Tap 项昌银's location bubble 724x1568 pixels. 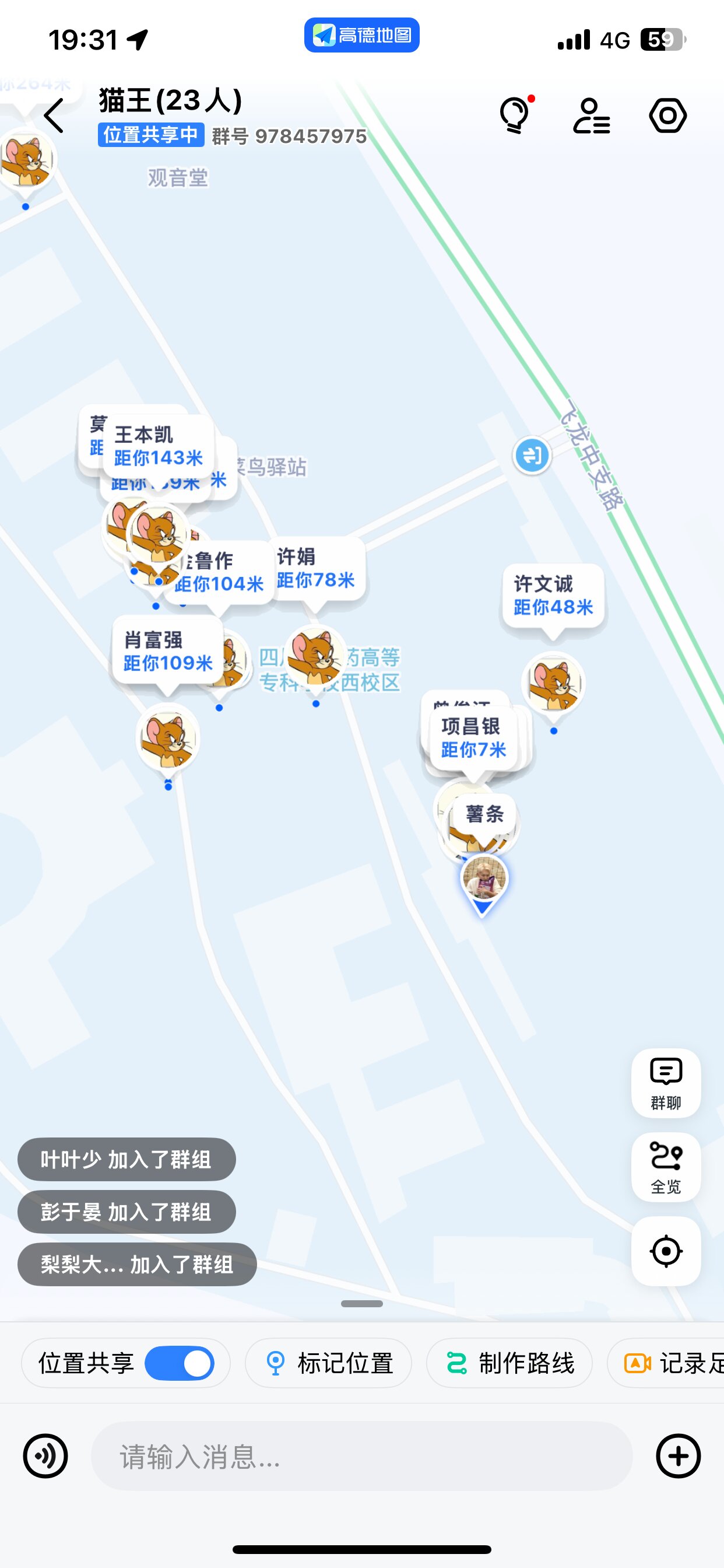coord(473,738)
